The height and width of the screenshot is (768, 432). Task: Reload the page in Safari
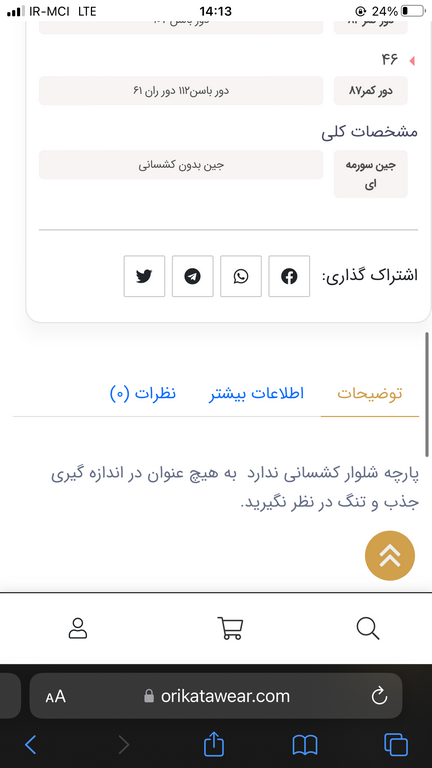click(379, 696)
